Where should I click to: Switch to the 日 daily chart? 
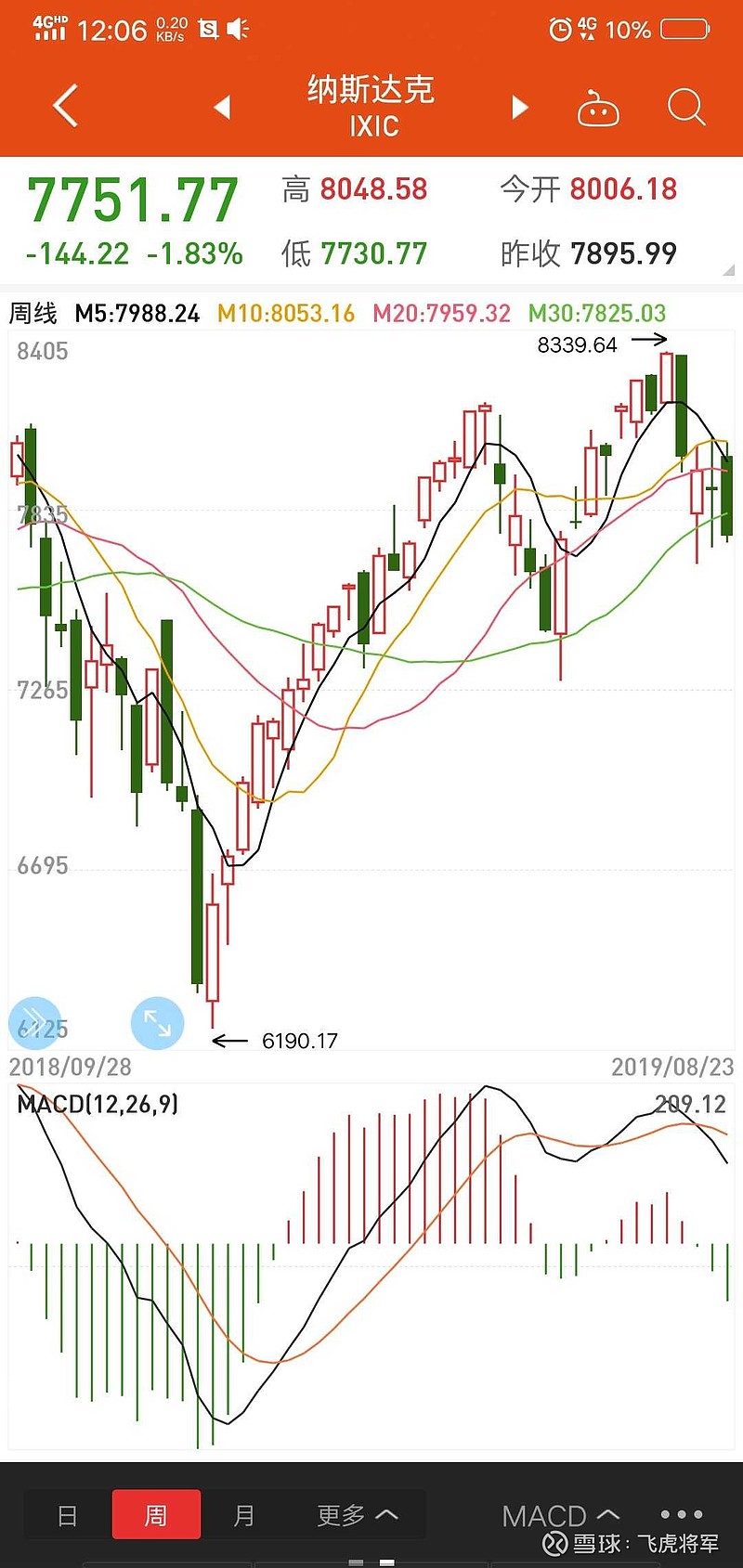(x=68, y=1515)
